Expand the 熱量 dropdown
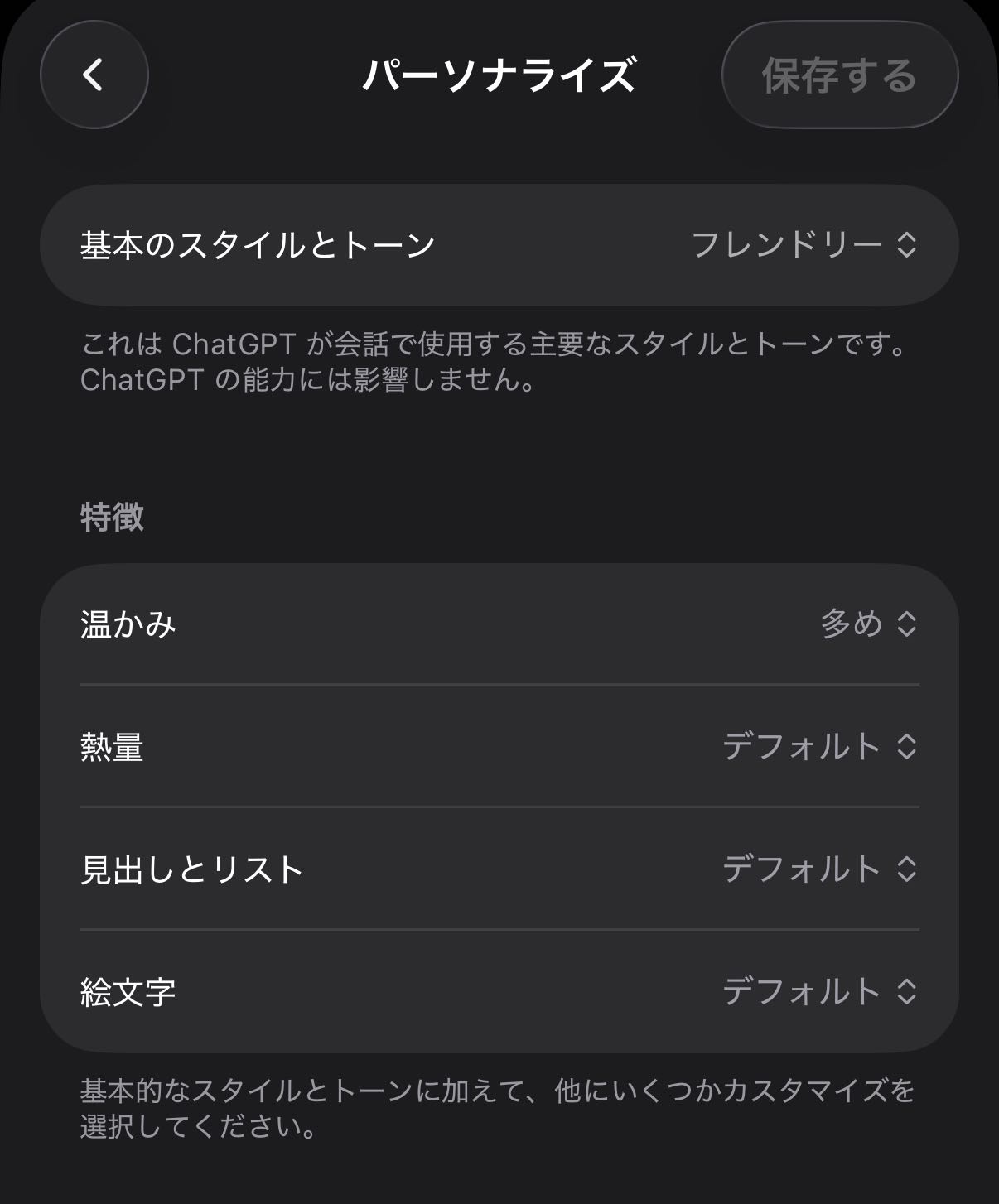This screenshot has height=1204, width=999. click(819, 746)
